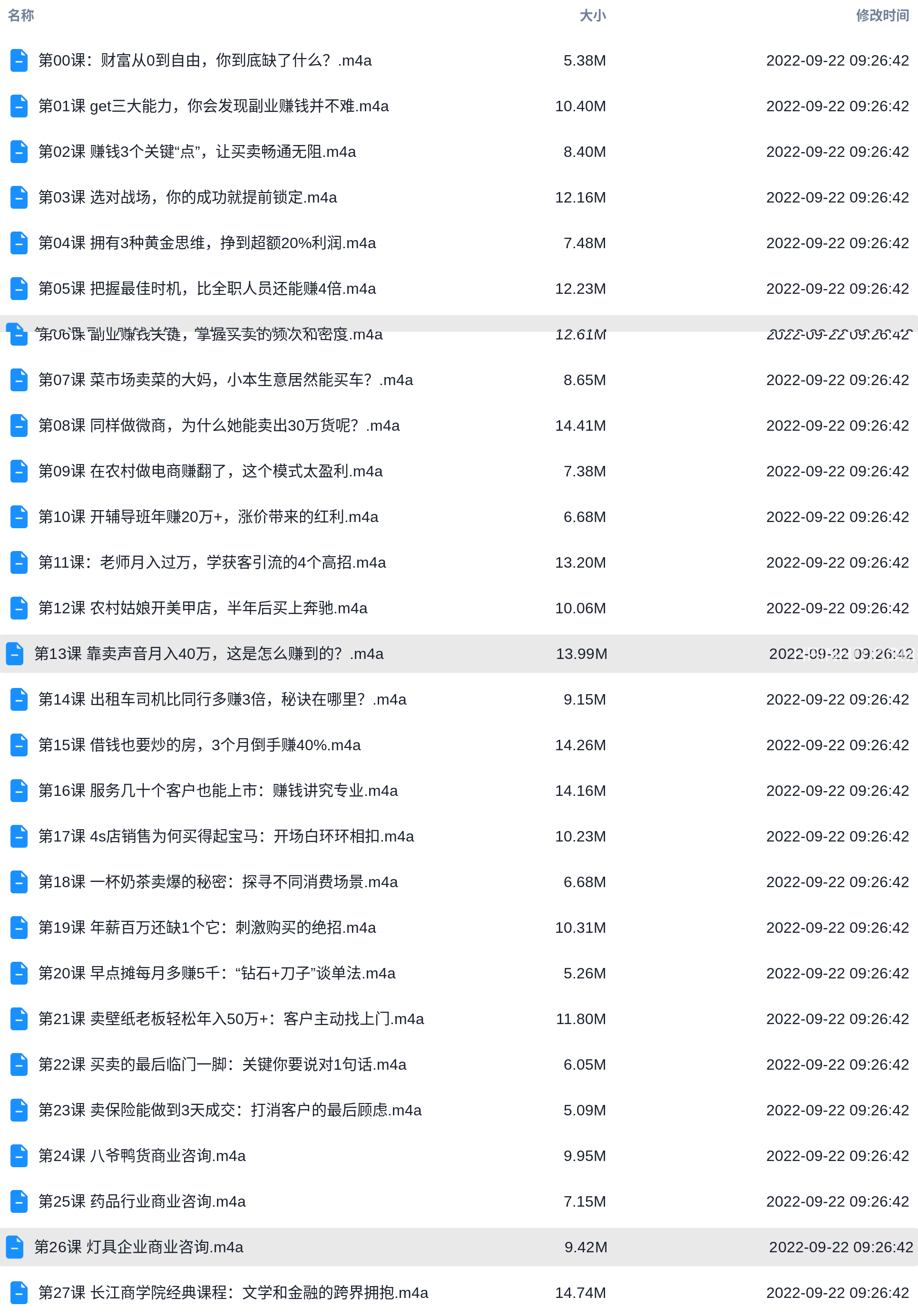Screen dimensions: 918x1316
Task: Select 第03课 选对战场 file
Action: [x=187, y=197]
